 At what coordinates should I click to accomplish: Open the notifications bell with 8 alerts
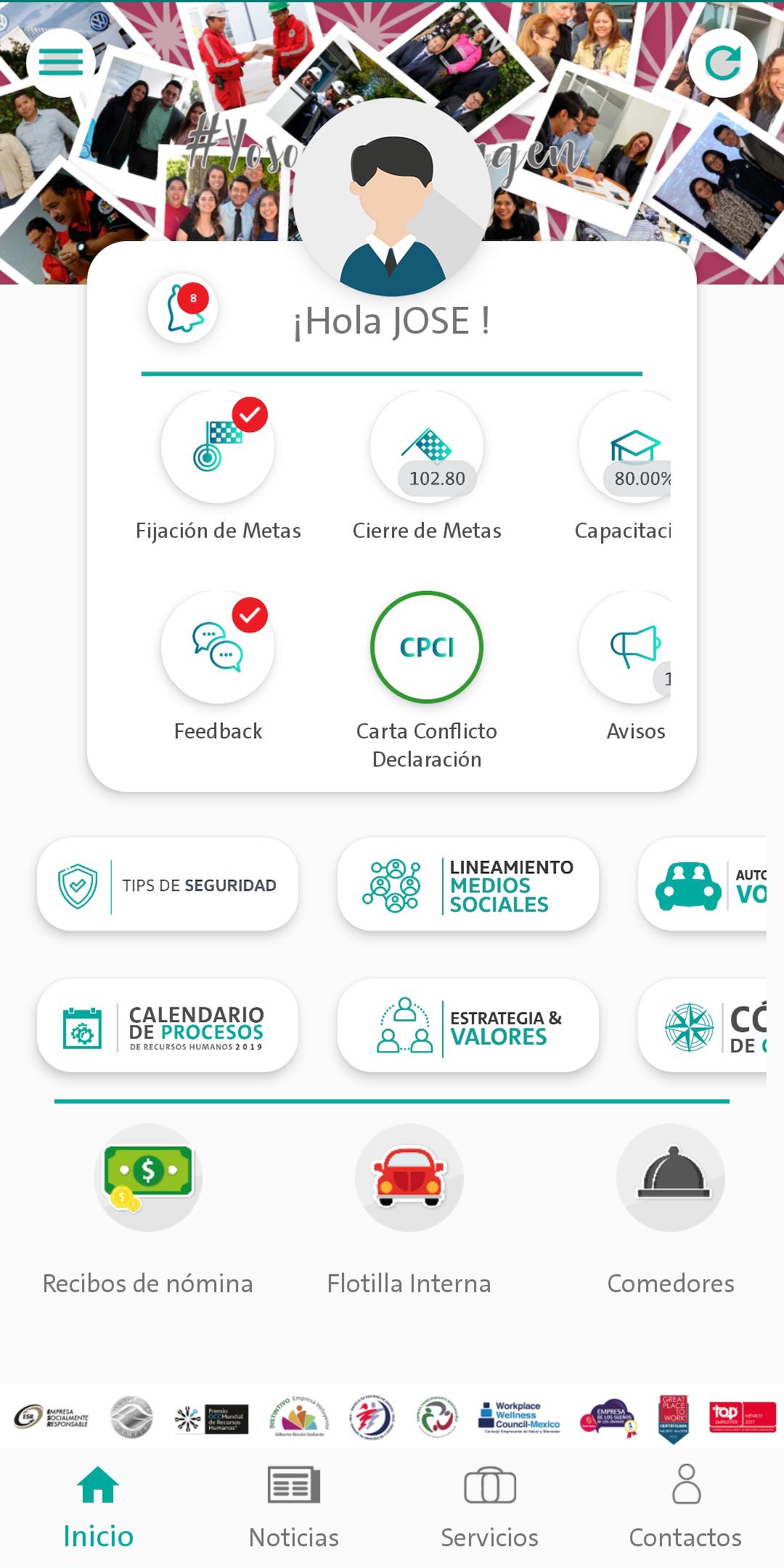click(x=183, y=309)
